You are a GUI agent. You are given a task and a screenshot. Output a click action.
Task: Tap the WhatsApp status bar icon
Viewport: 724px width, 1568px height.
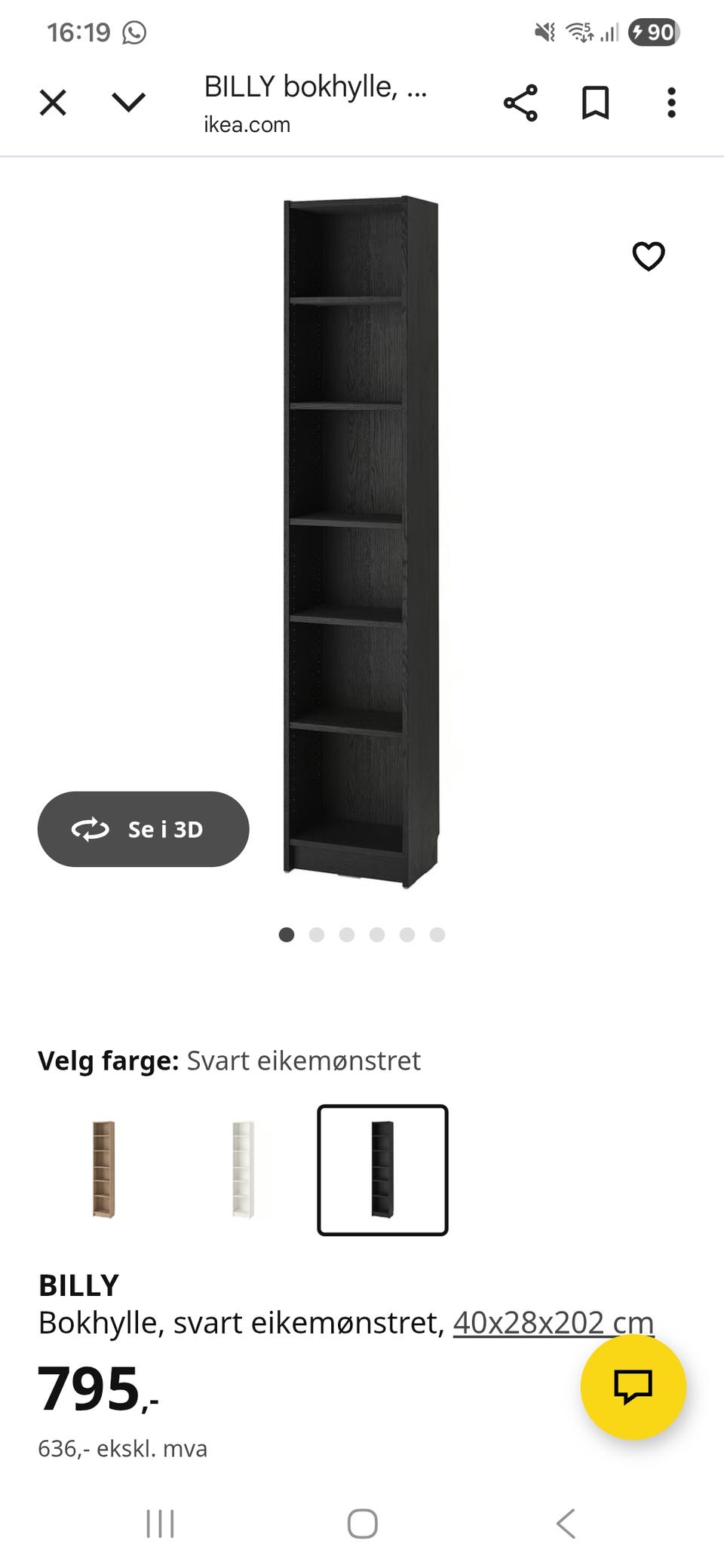coord(136,32)
